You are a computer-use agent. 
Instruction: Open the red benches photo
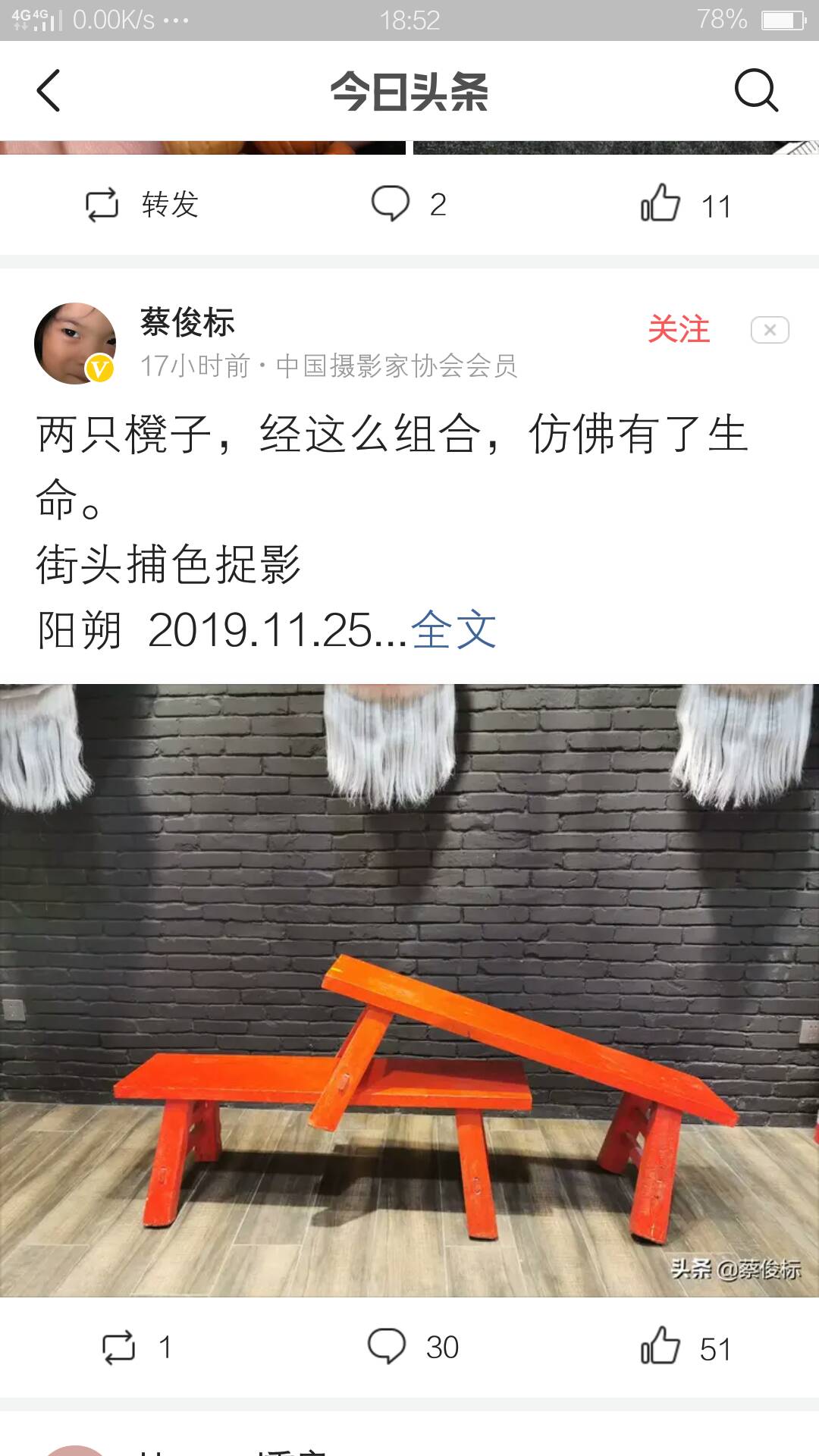tap(409, 990)
